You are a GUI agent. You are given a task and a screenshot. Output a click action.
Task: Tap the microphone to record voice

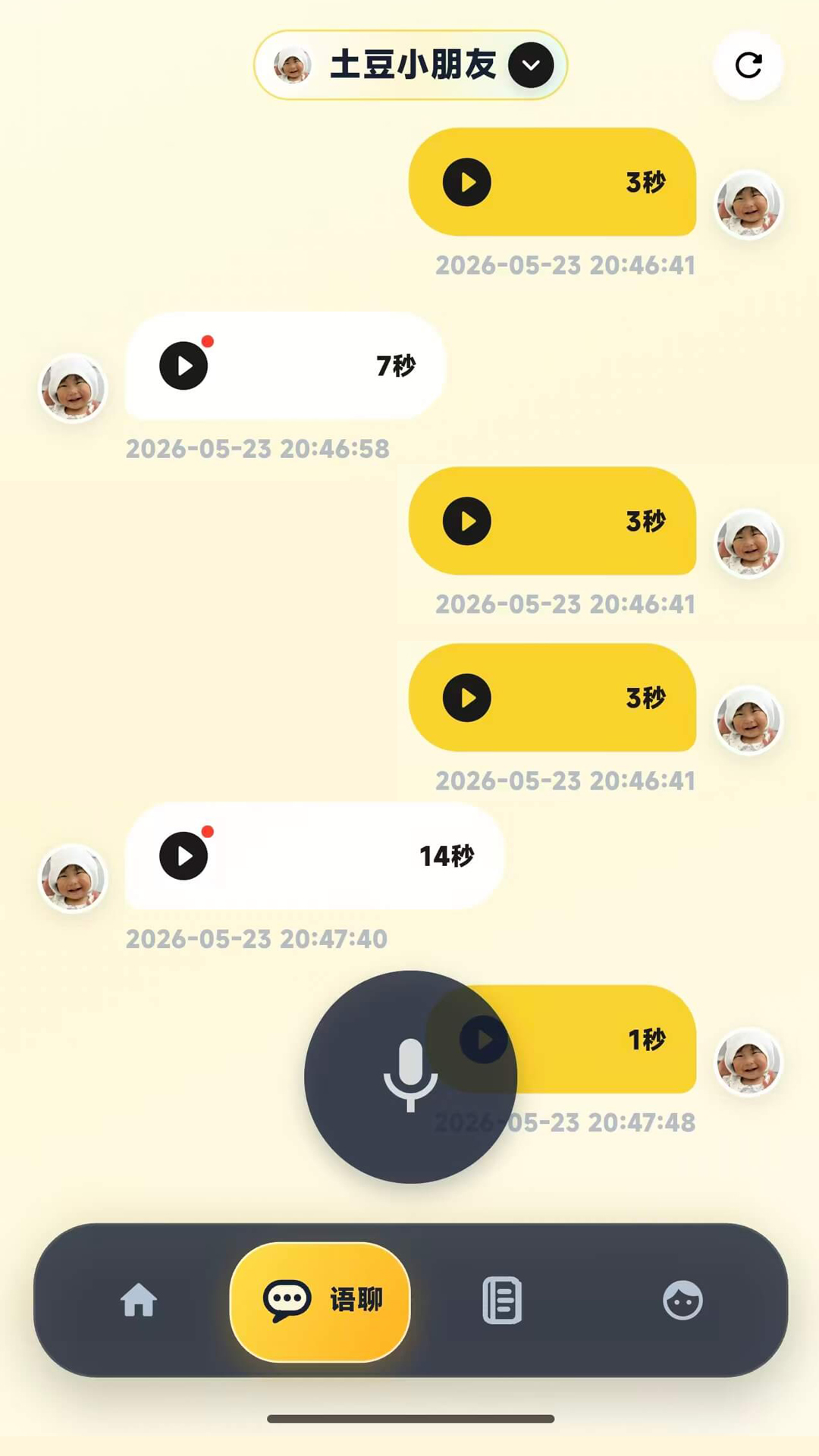410,1076
